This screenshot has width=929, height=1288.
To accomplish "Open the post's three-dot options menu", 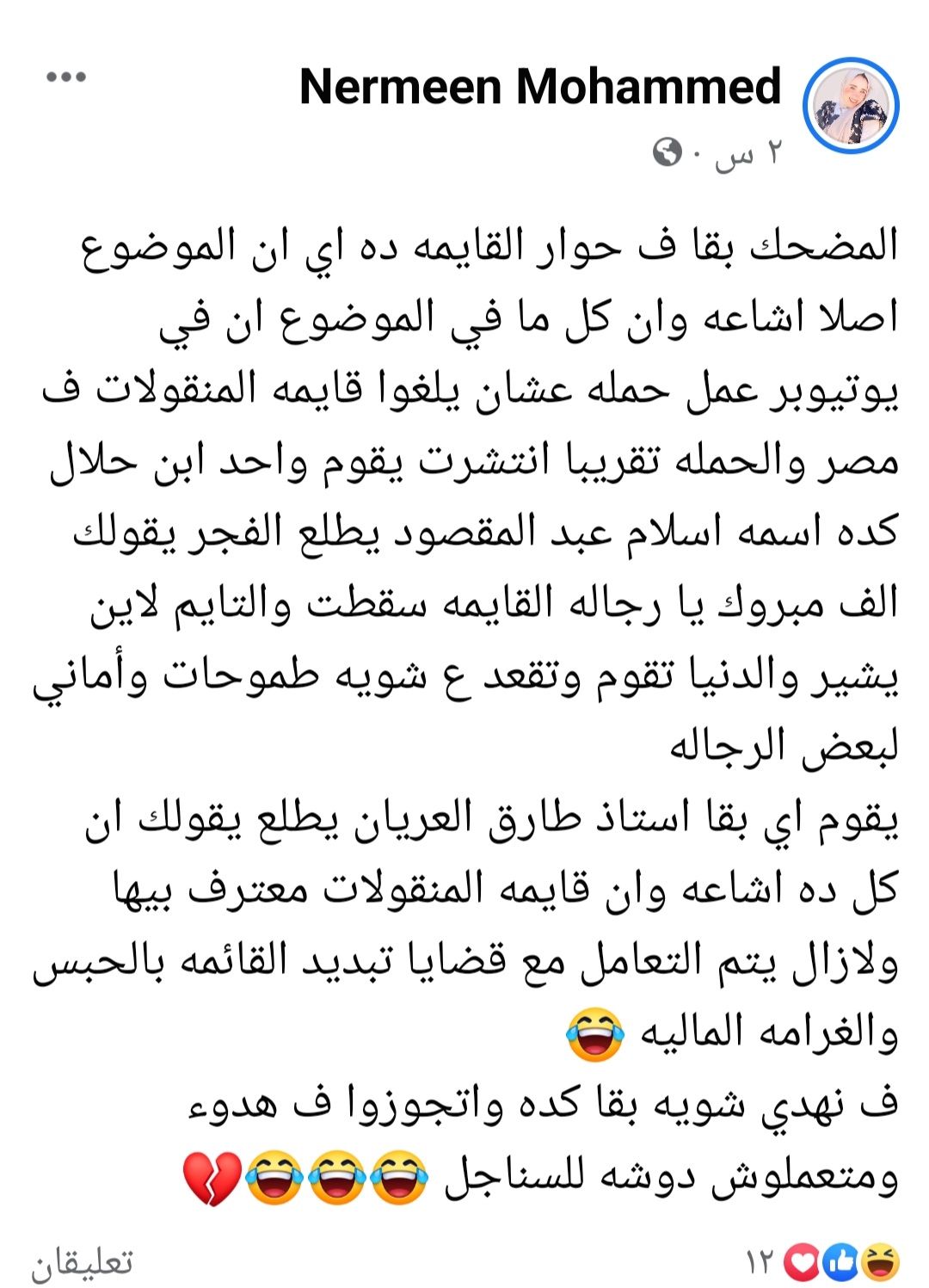I will pyautogui.click(x=66, y=77).
